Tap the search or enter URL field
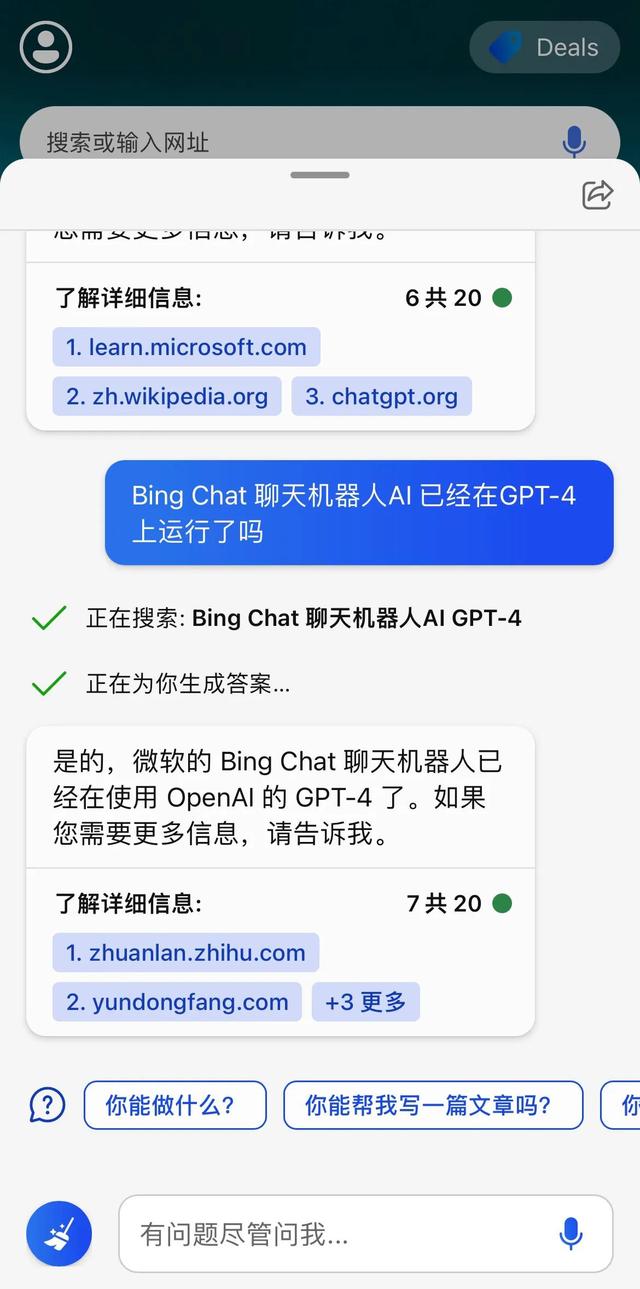This screenshot has height=1289, width=640. (290, 142)
